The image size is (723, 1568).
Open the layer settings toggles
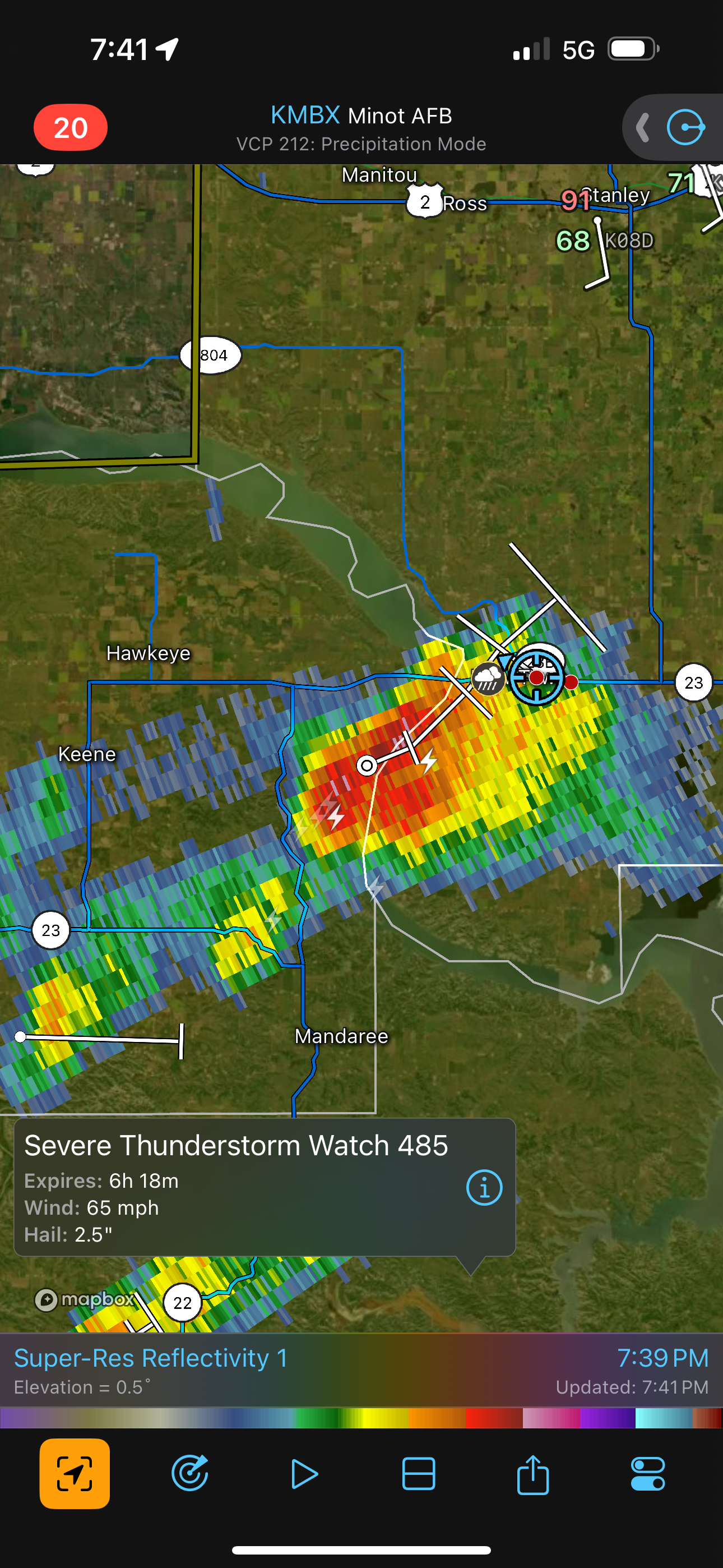[x=647, y=1474]
